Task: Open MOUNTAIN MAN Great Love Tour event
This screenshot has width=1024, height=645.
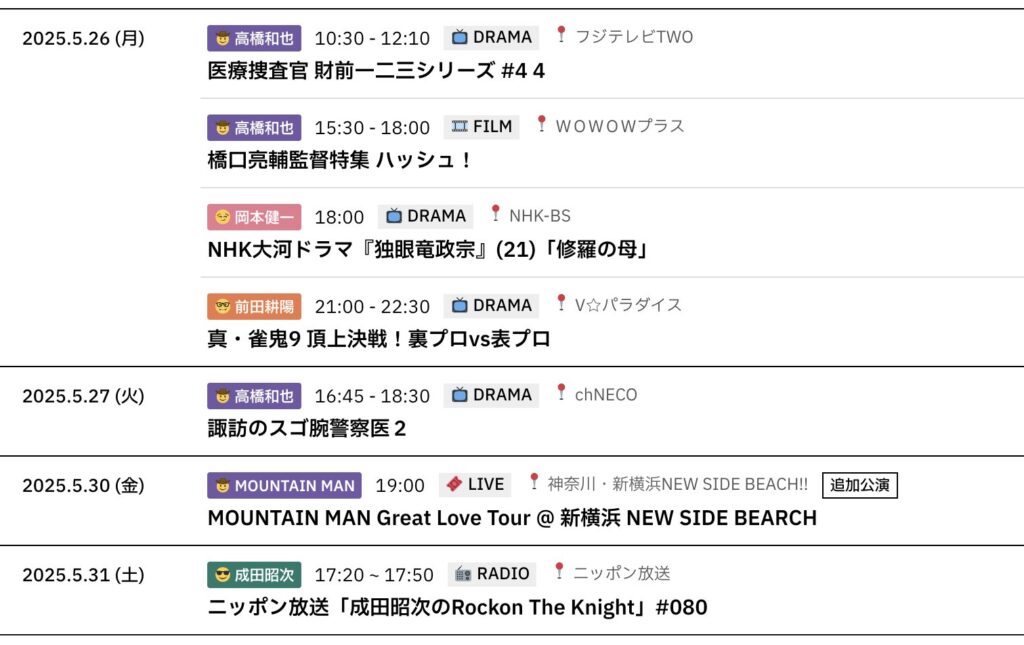Action: (511, 518)
